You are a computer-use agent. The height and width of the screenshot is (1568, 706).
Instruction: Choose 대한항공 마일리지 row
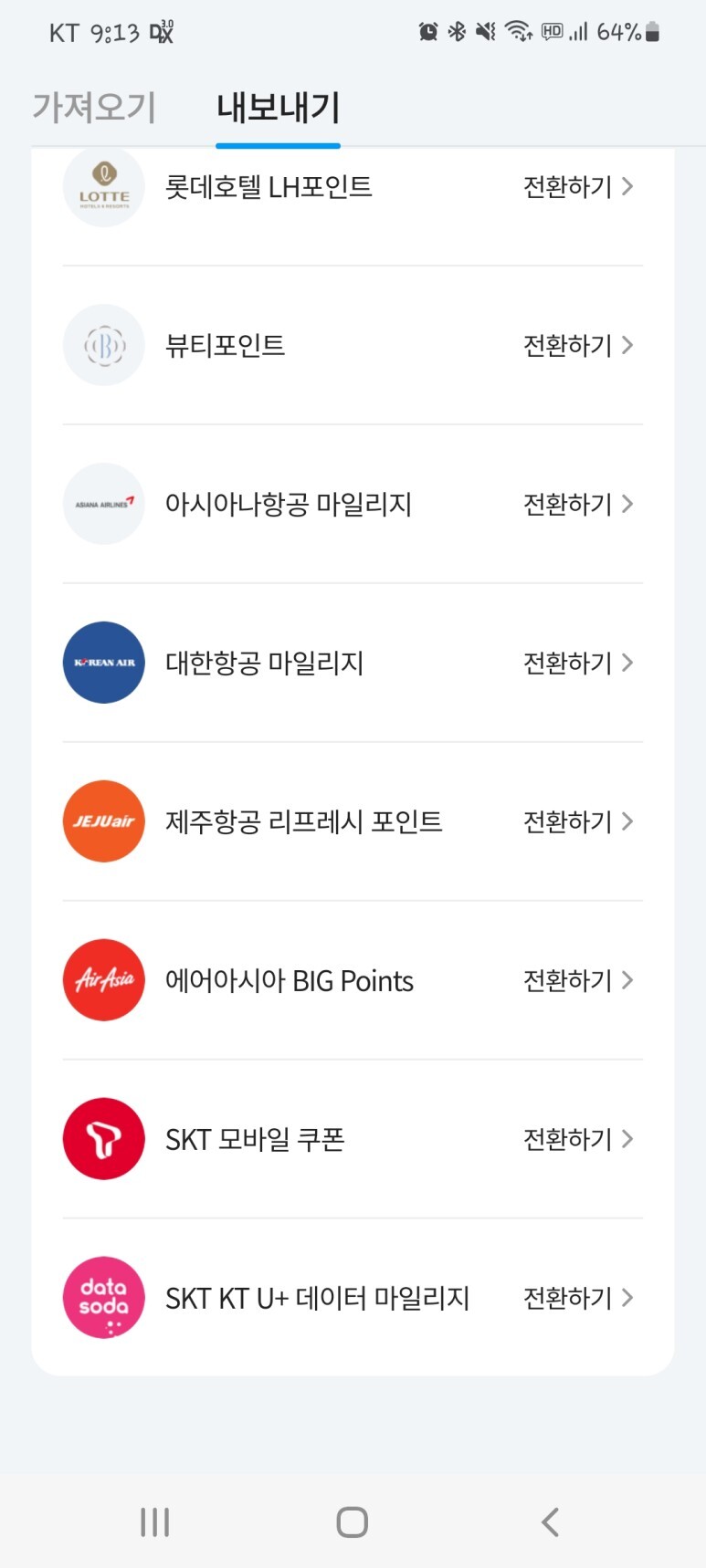[x=353, y=663]
